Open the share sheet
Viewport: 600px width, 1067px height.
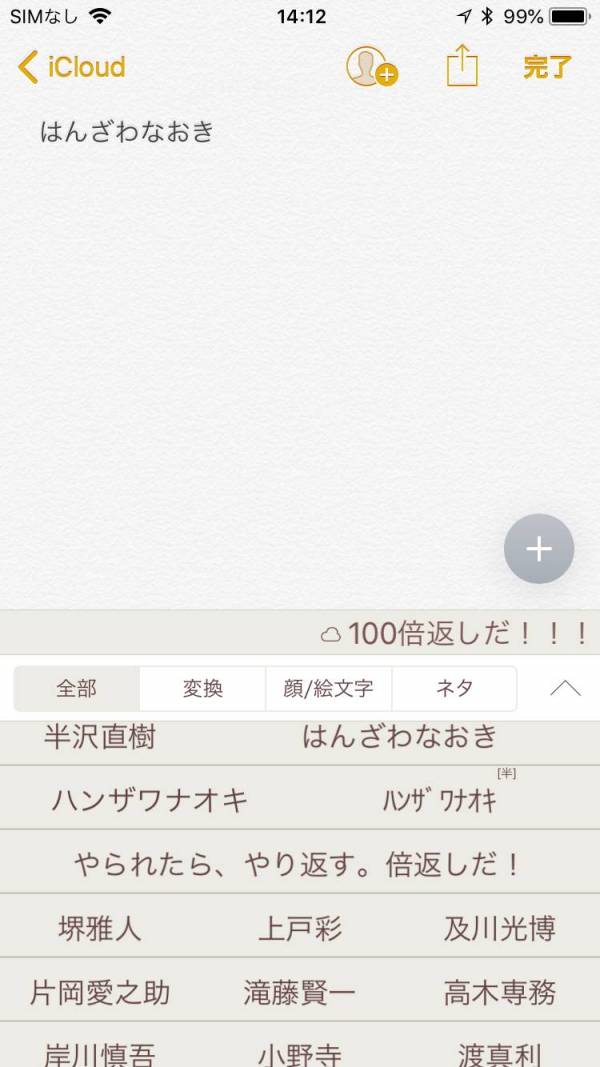[462, 67]
